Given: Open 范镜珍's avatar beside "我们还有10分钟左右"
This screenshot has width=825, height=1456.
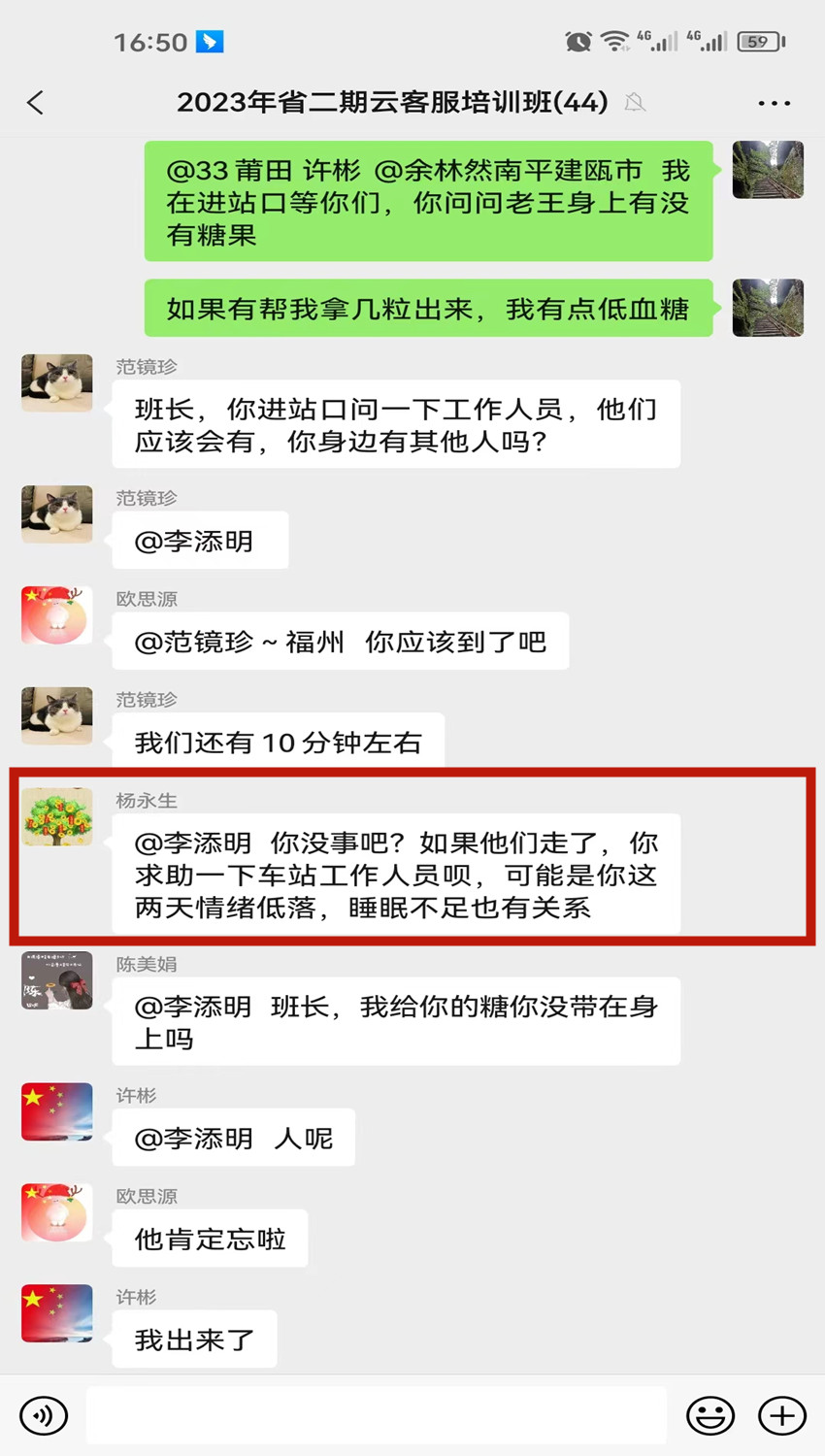Looking at the screenshot, I should coord(57,715).
